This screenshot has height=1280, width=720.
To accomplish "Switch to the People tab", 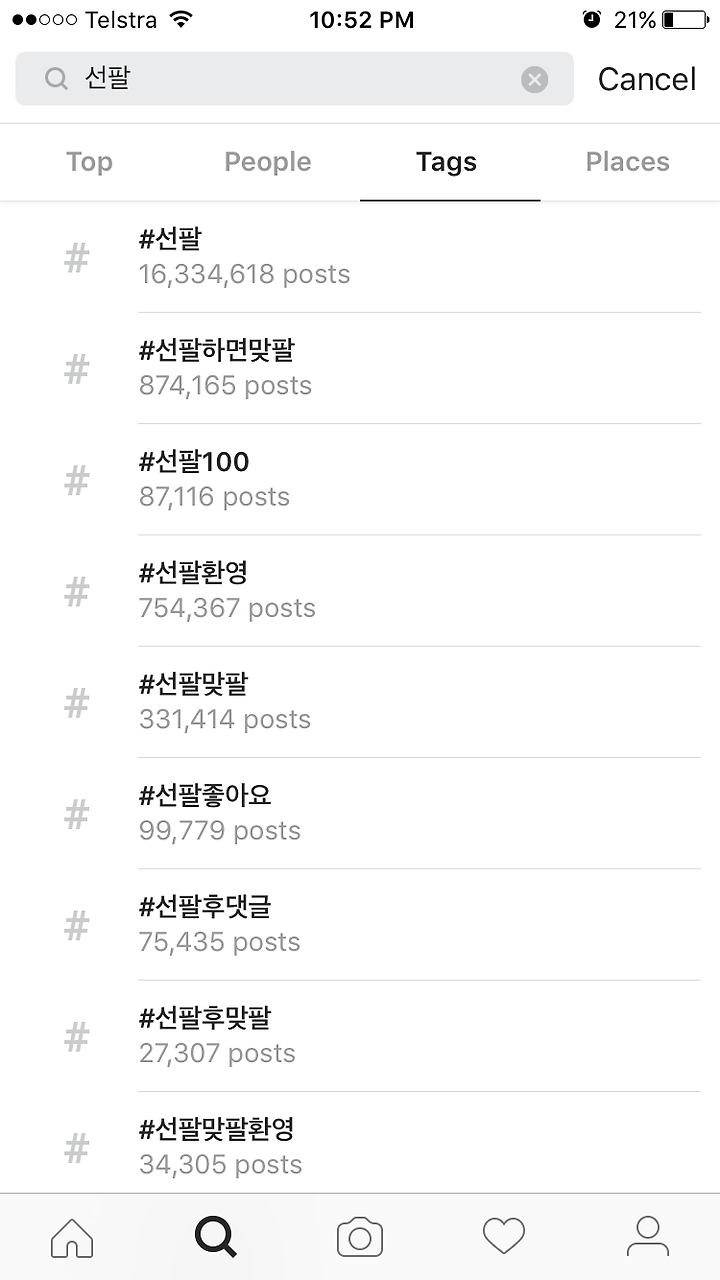I will click(268, 162).
